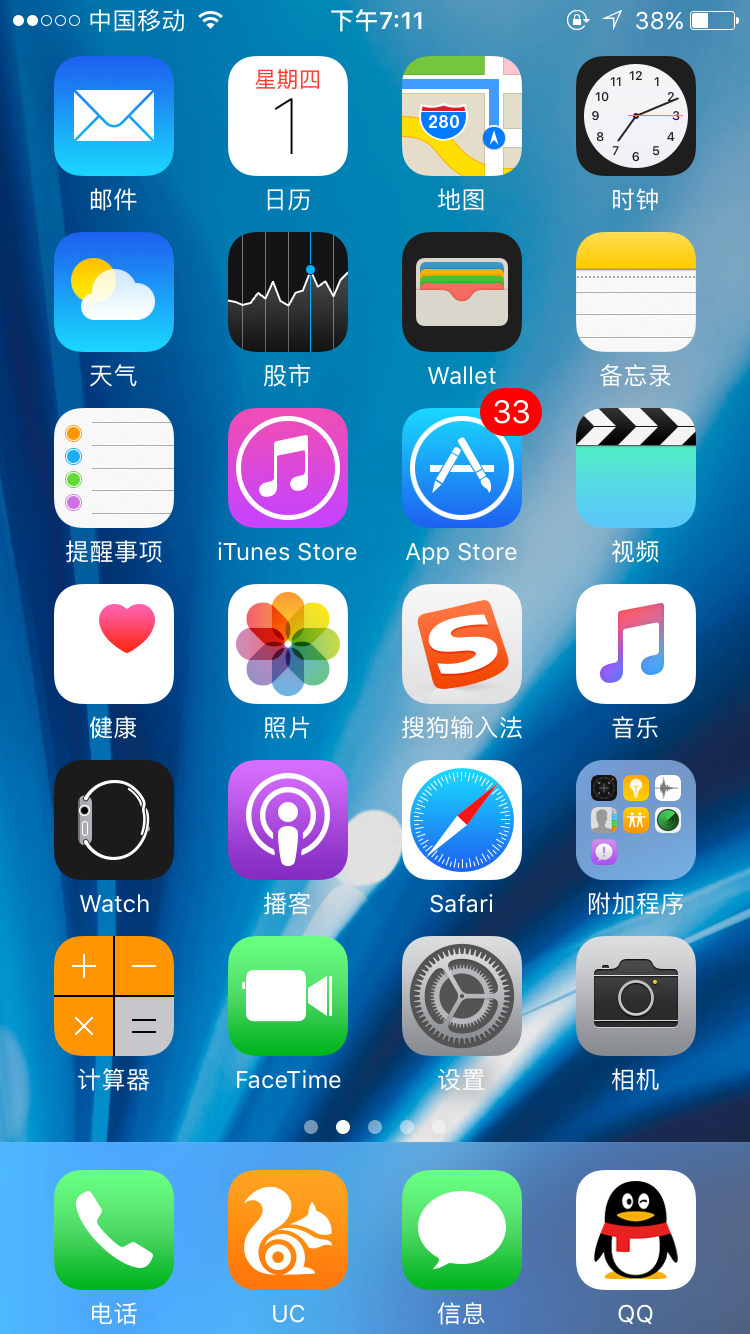Open the 照片 Photos app
Screen dimensions: 750x1334
287,644
